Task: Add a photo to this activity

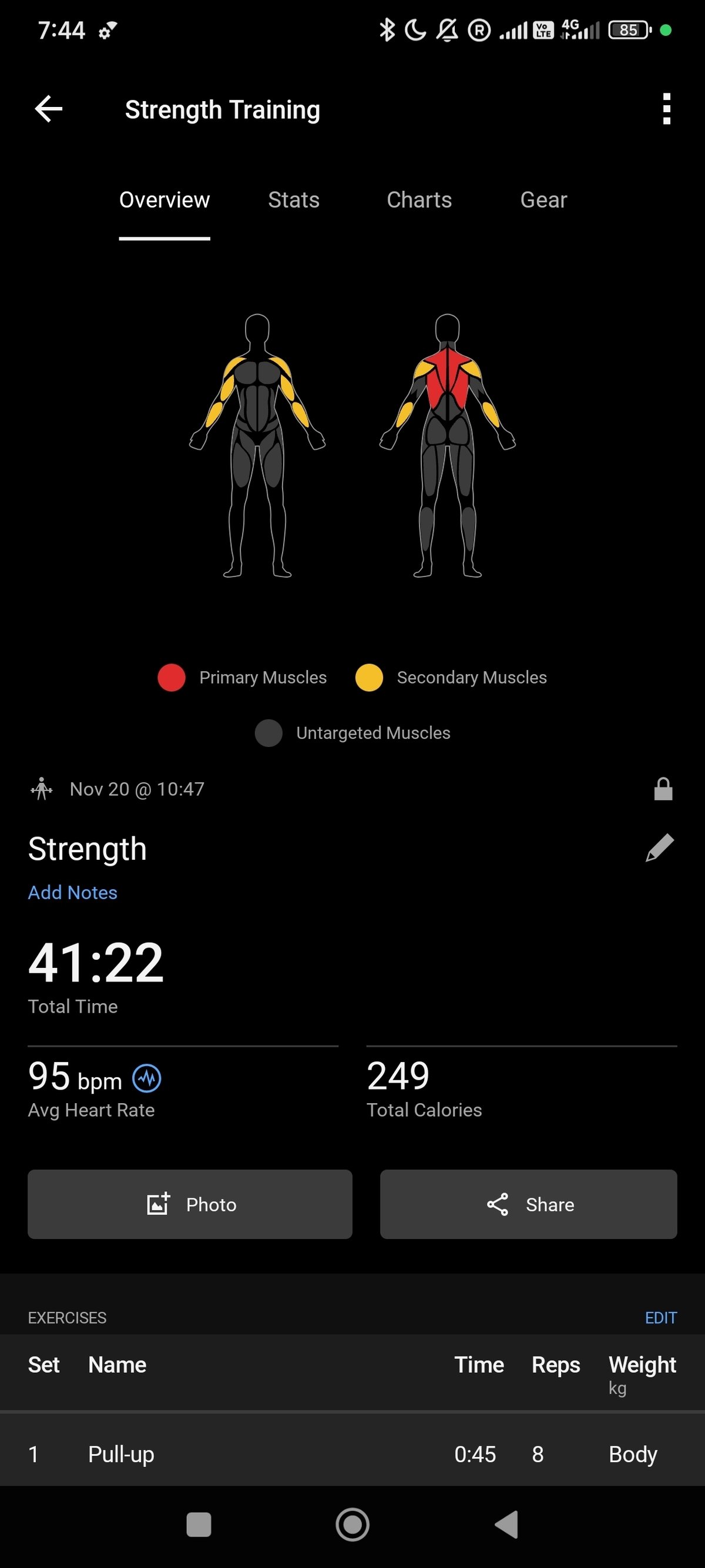Action: (x=190, y=1204)
